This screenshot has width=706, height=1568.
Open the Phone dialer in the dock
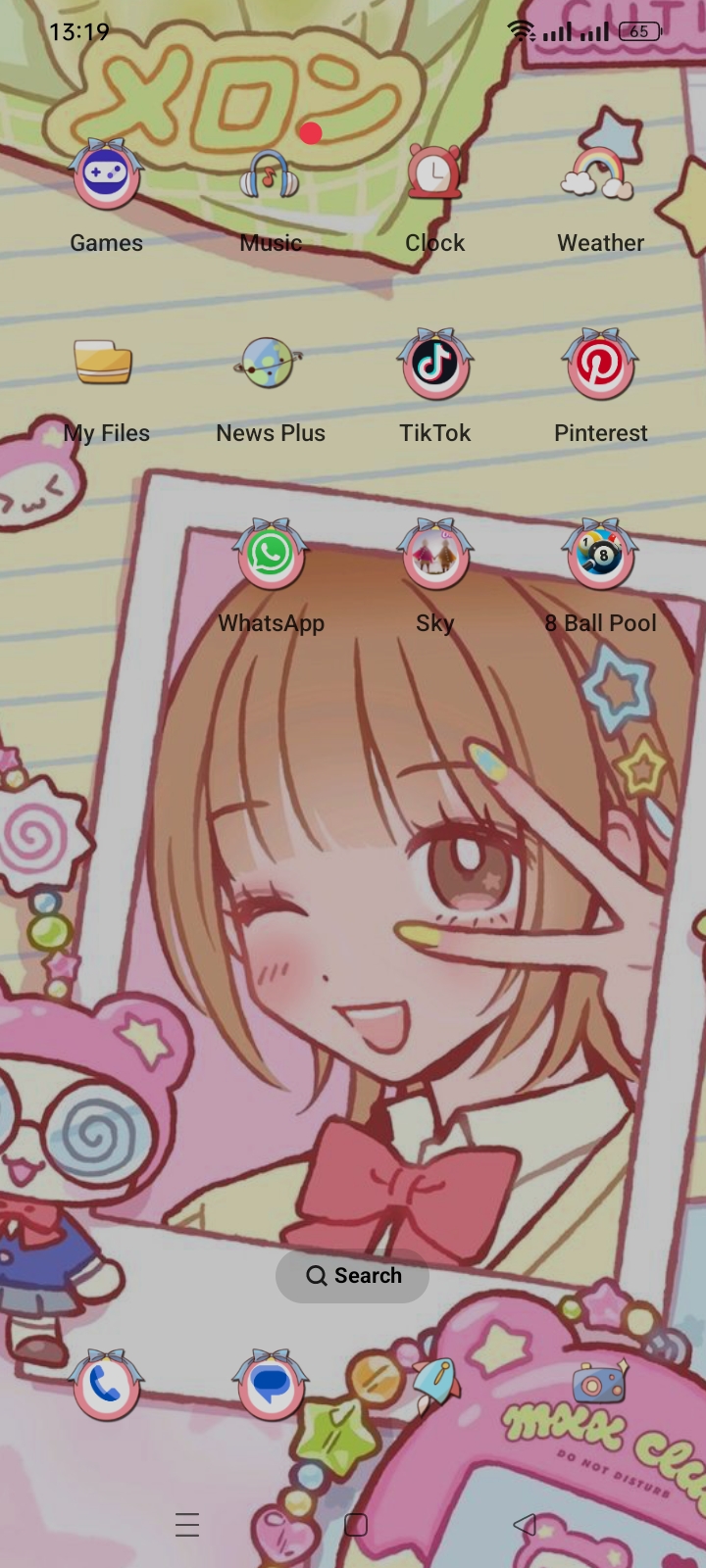coord(106,1385)
